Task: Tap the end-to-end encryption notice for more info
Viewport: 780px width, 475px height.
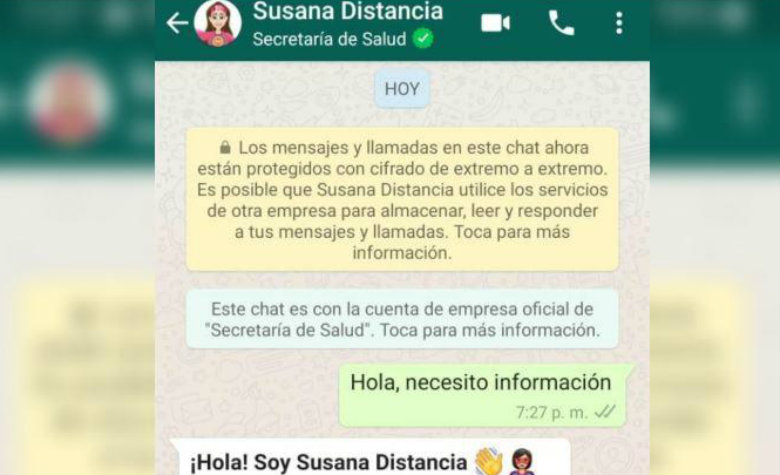Action: [x=402, y=200]
